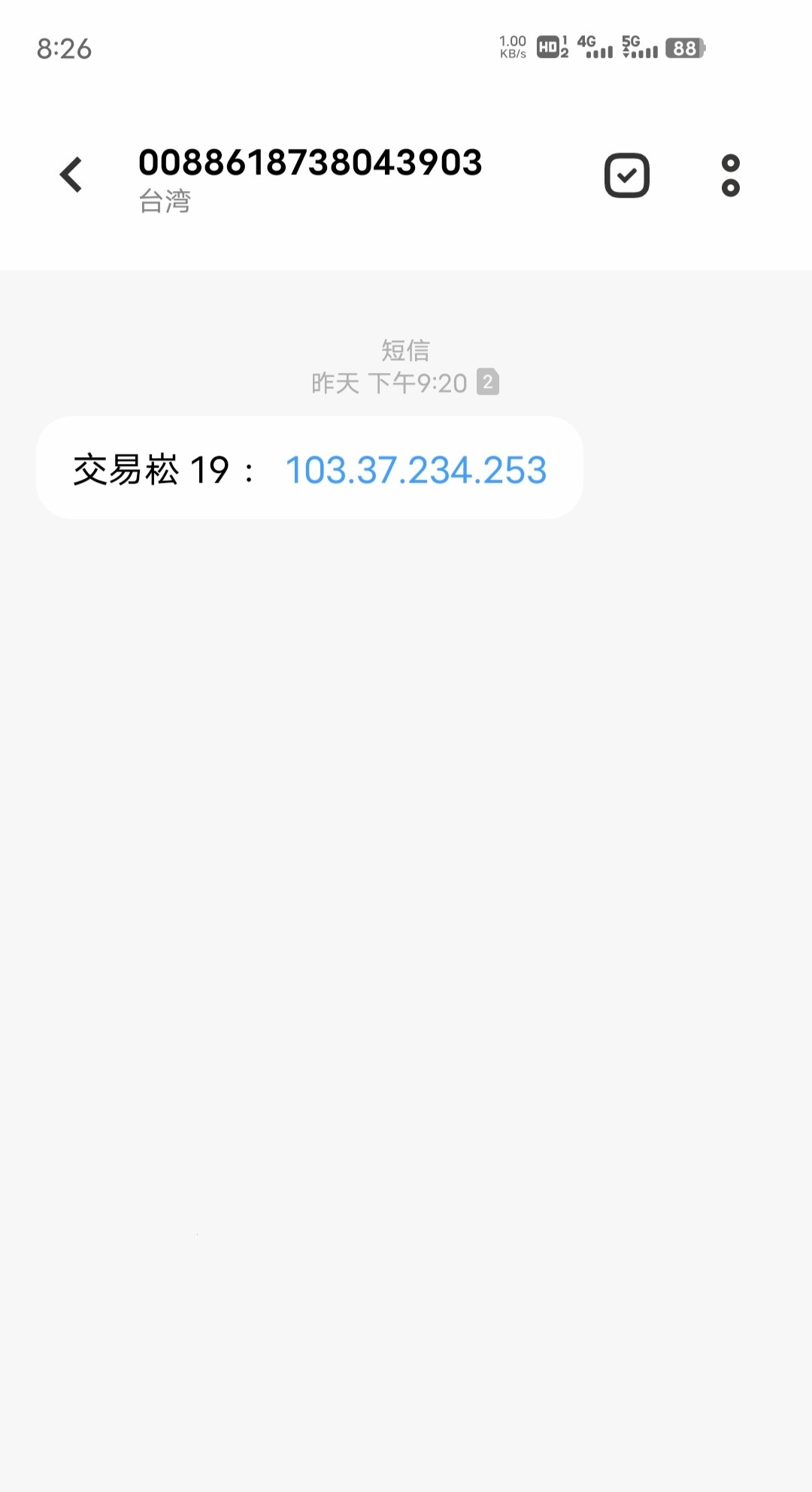This screenshot has height=1492, width=812.
Task: Open the three-dot overflow menu
Action: 730,175
